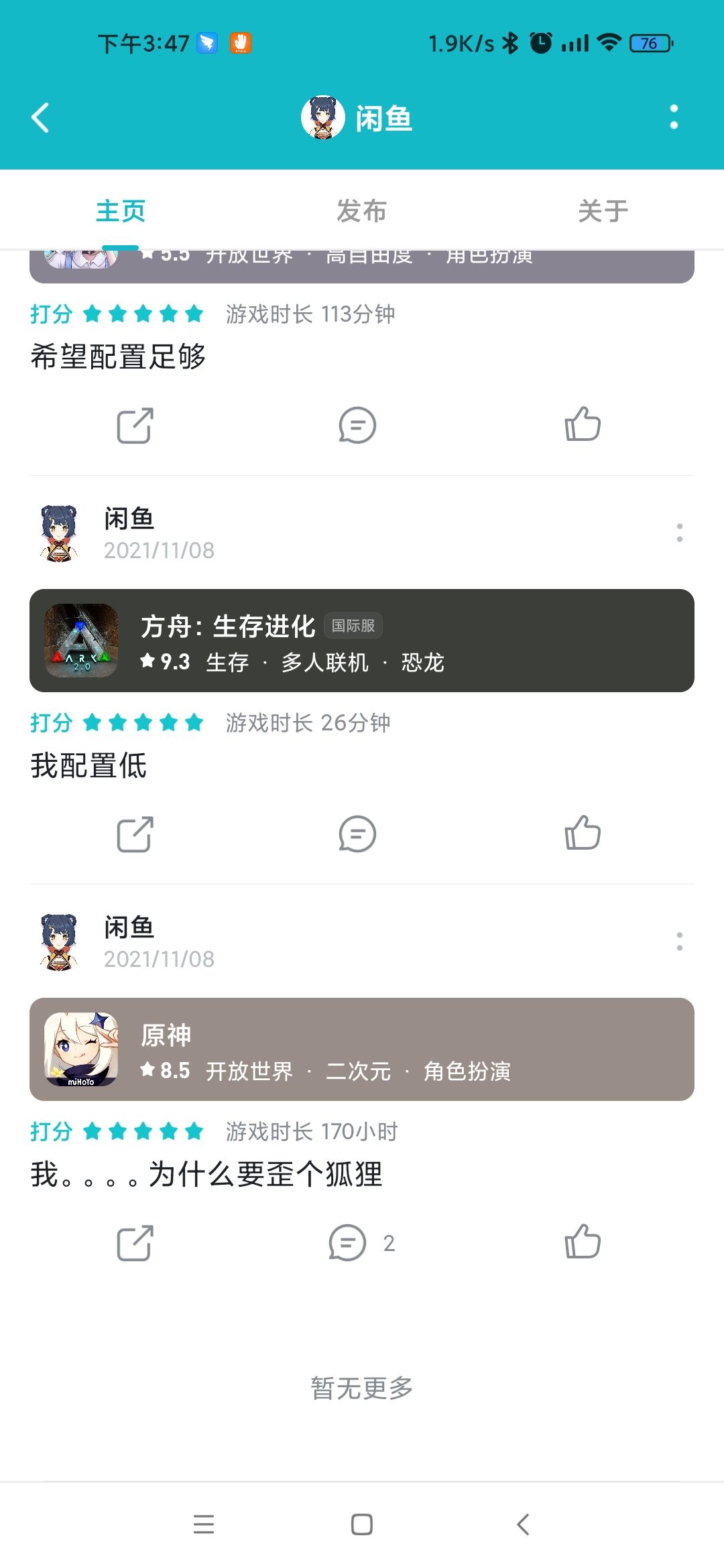
Task: Like the 原神 review
Action: pos(583,1243)
